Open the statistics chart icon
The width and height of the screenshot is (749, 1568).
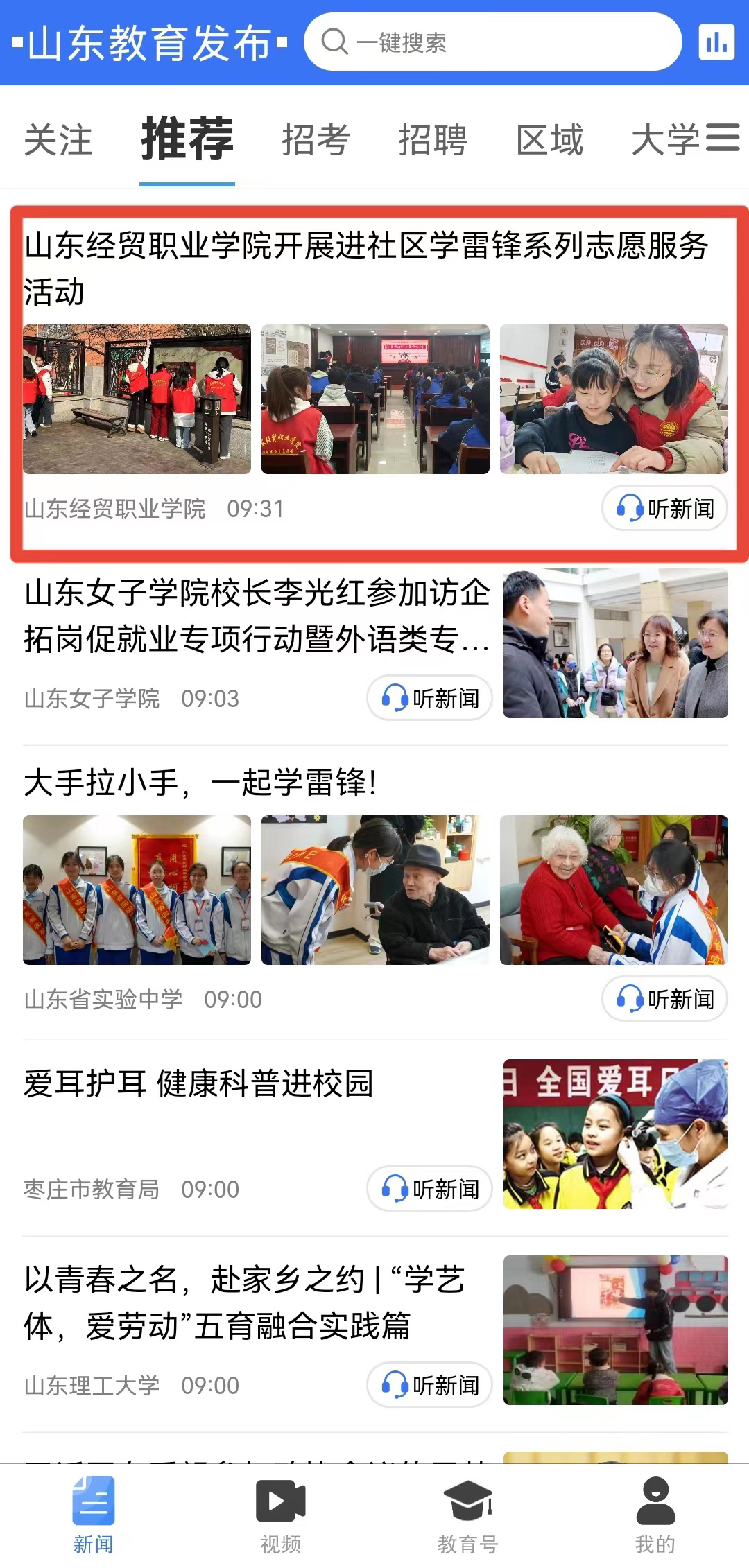(x=716, y=42)
